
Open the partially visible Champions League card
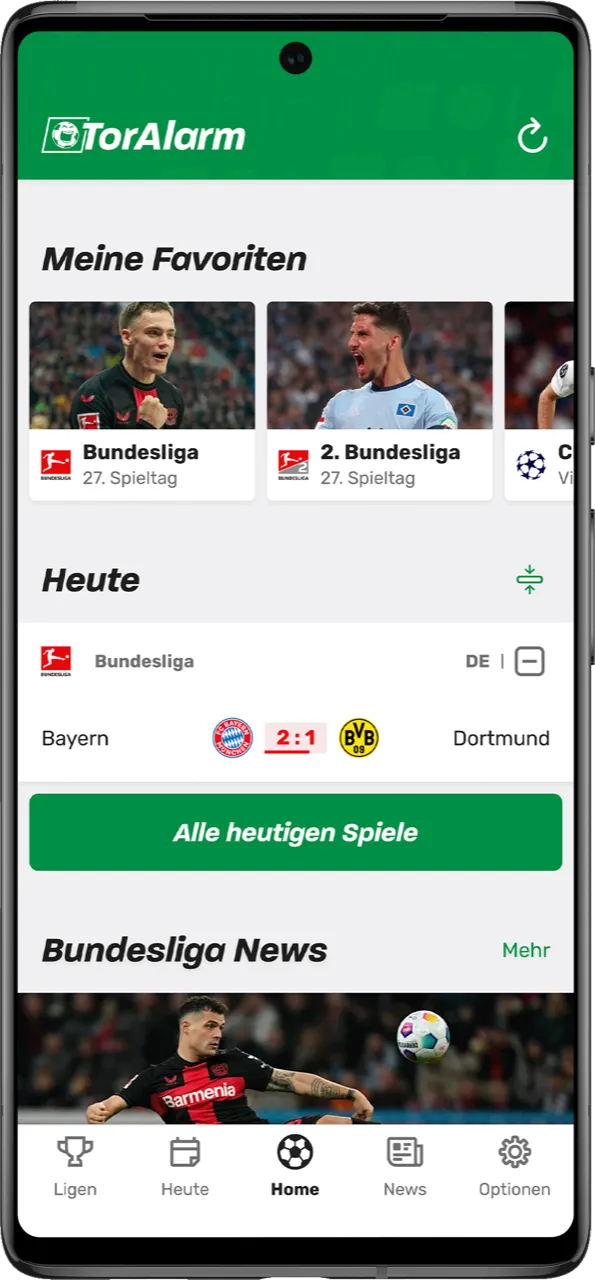539,401
